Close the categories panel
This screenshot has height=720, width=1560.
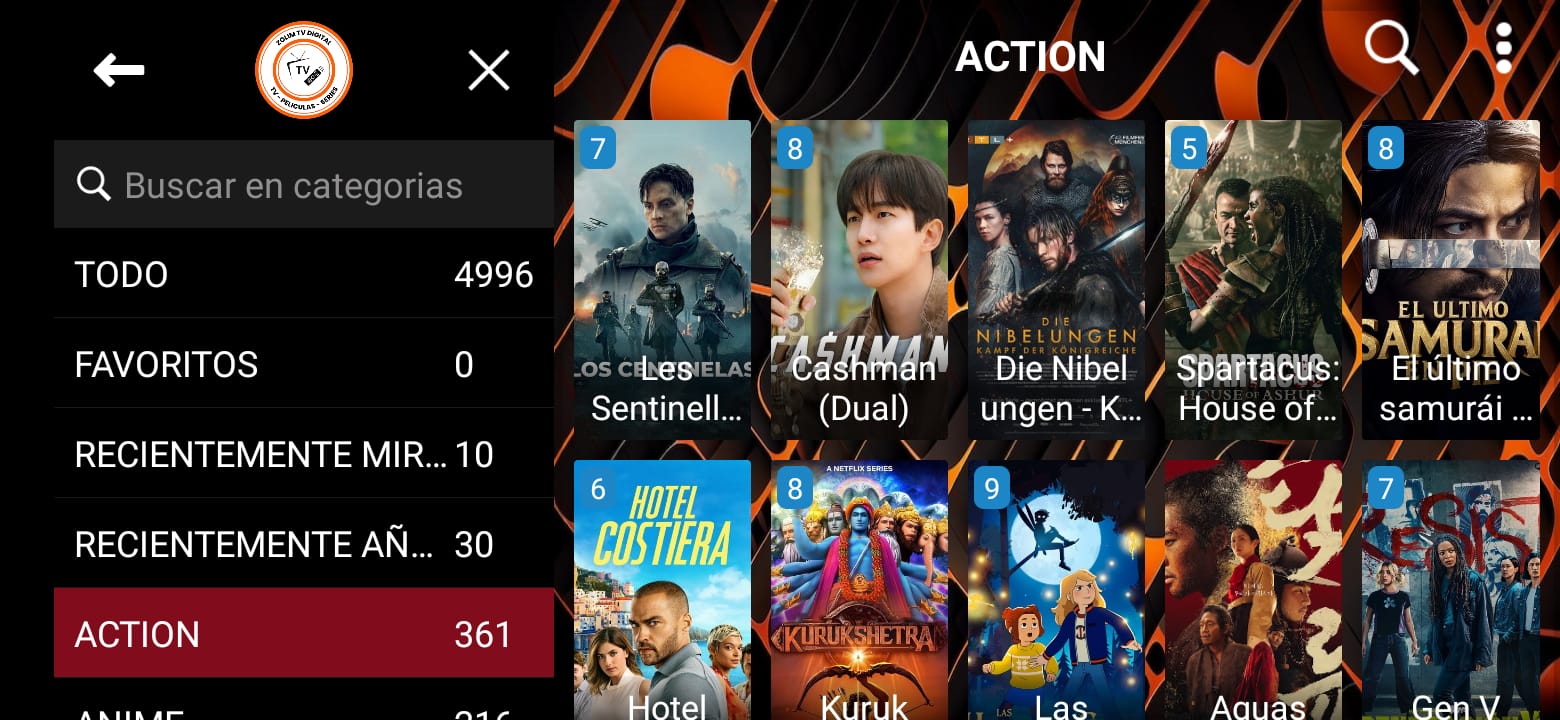(x=488, y=71)
